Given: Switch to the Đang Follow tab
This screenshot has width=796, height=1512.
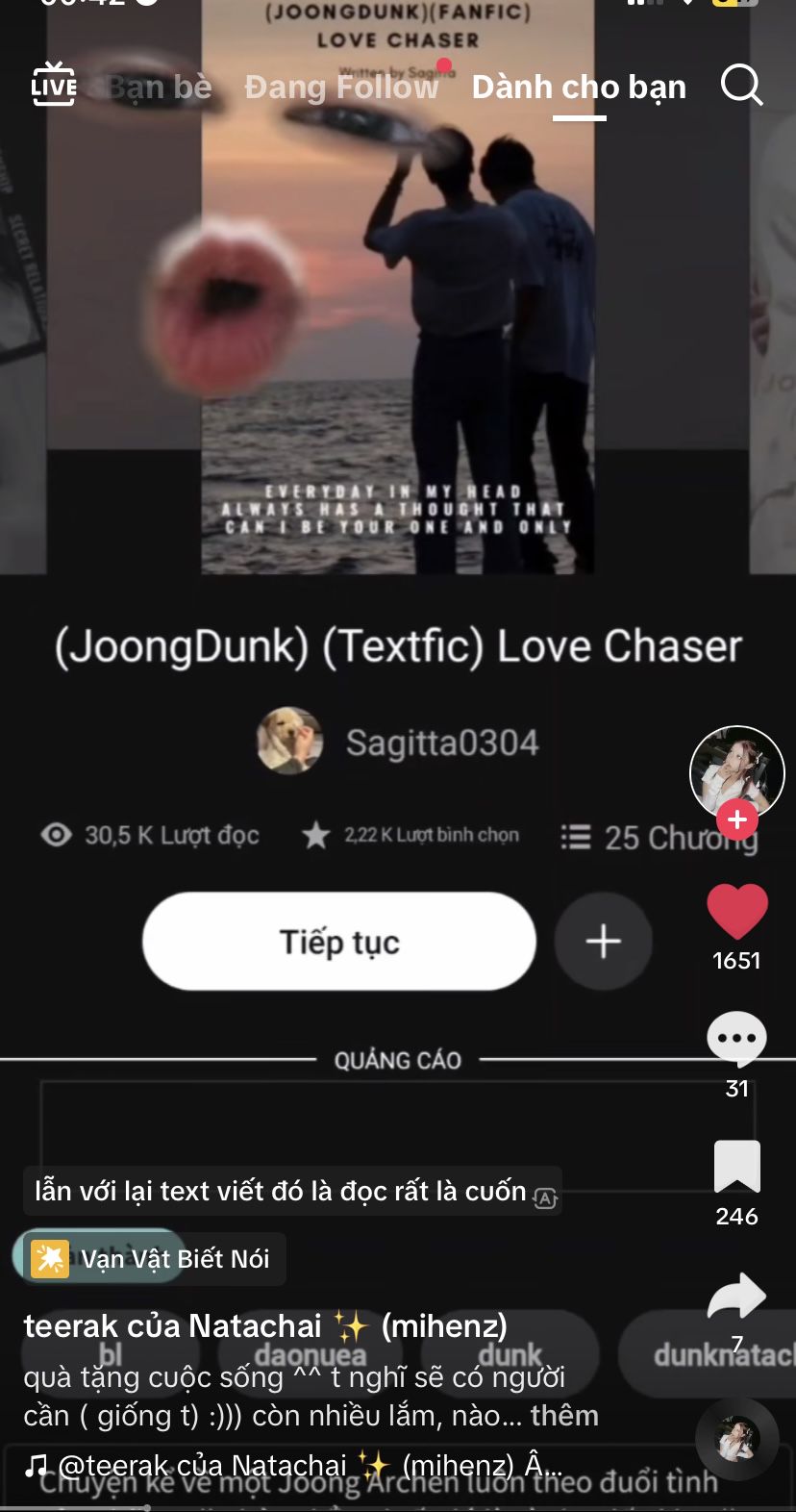Looking at the screenshot, I should point(341,87).
